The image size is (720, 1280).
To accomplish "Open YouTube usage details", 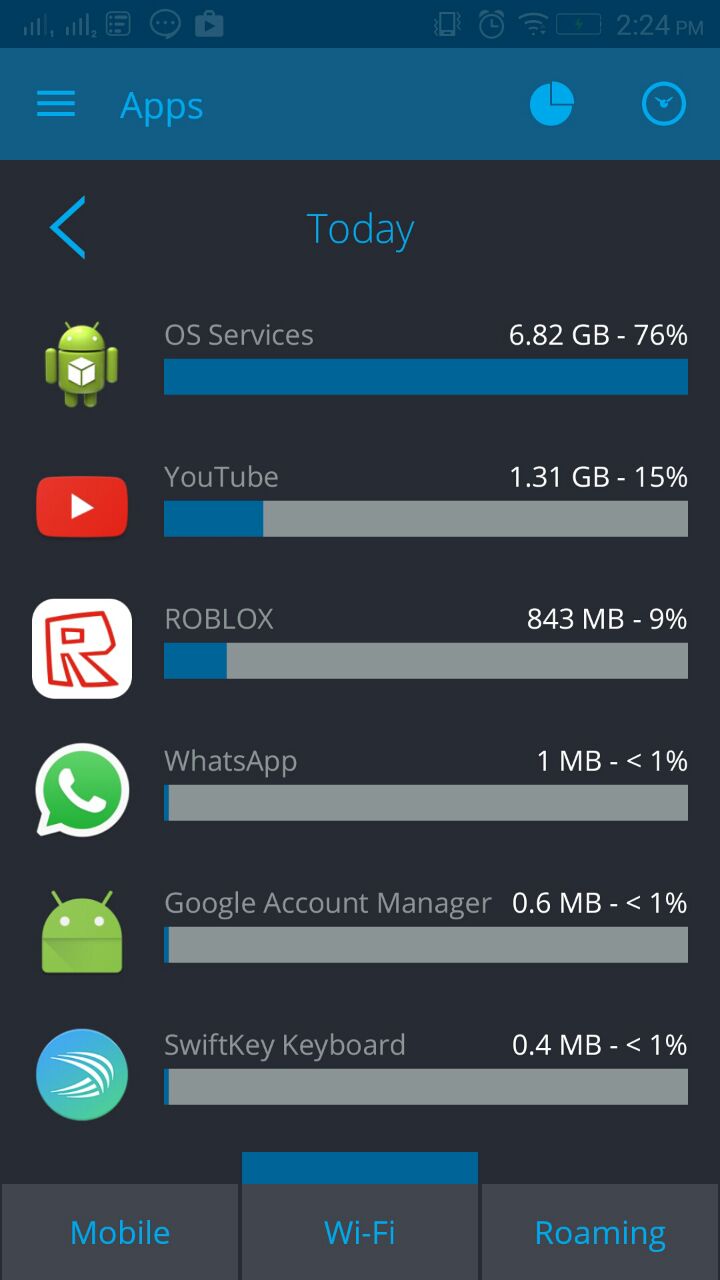I will pyautogui.click(x=360, y=504).
